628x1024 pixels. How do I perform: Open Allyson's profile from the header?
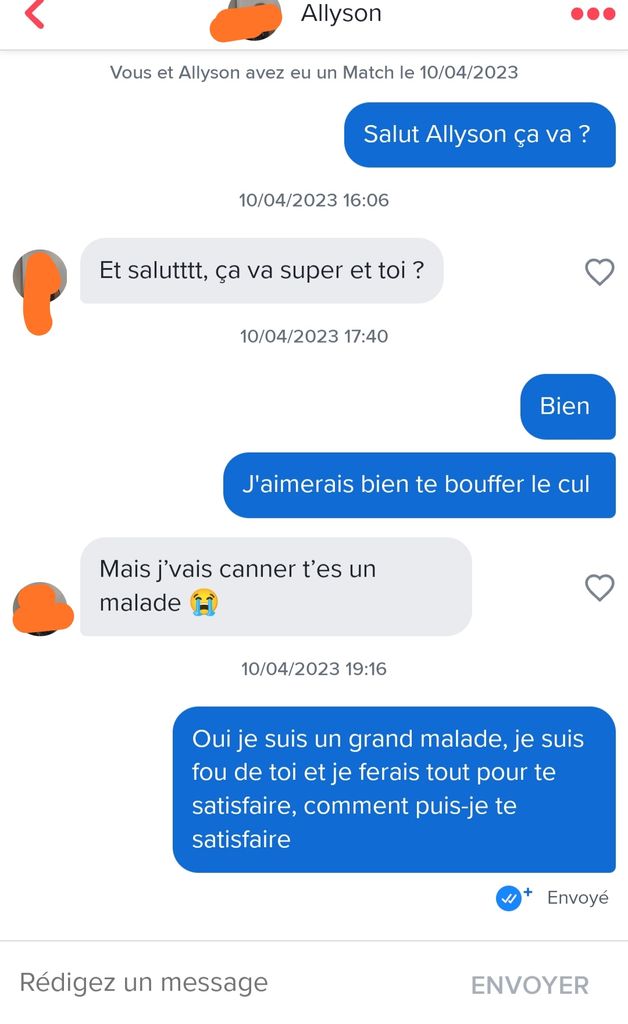[340, 14]
